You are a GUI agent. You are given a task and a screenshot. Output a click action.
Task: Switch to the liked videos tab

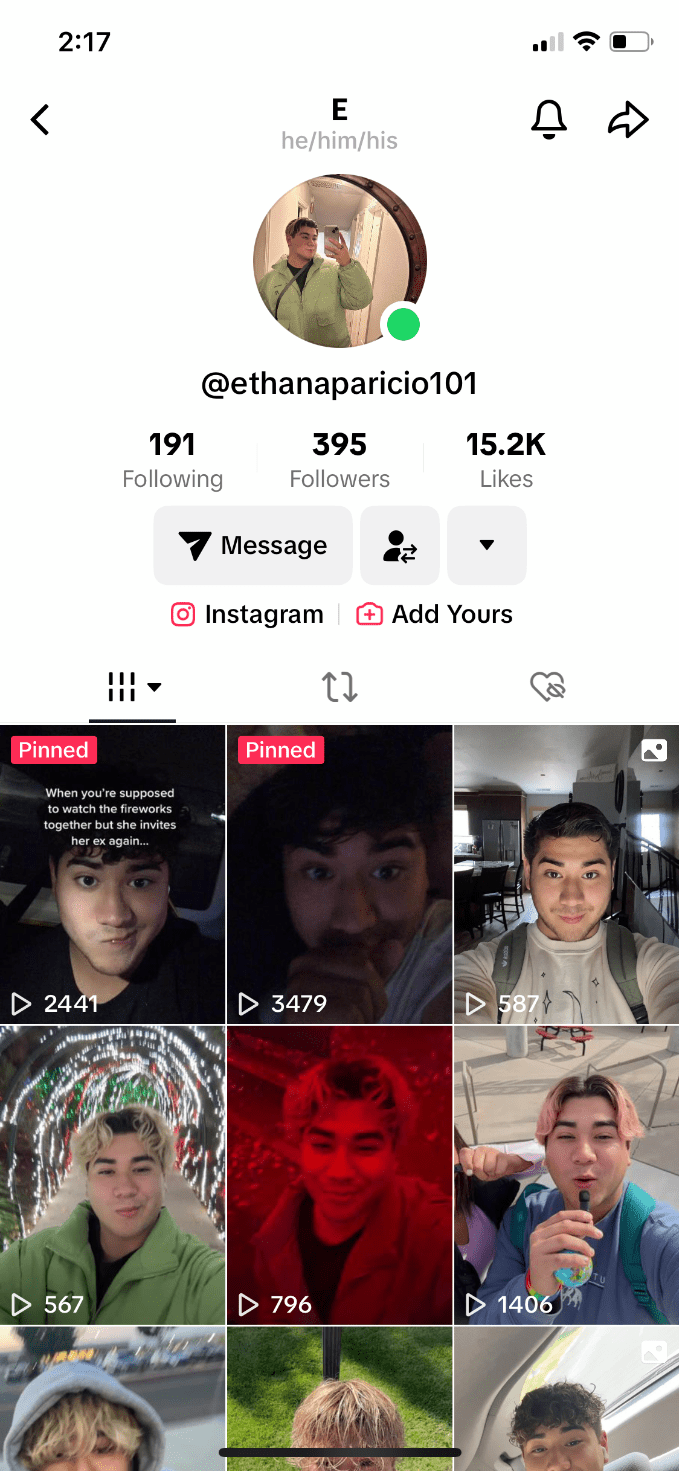coord(548,687)
